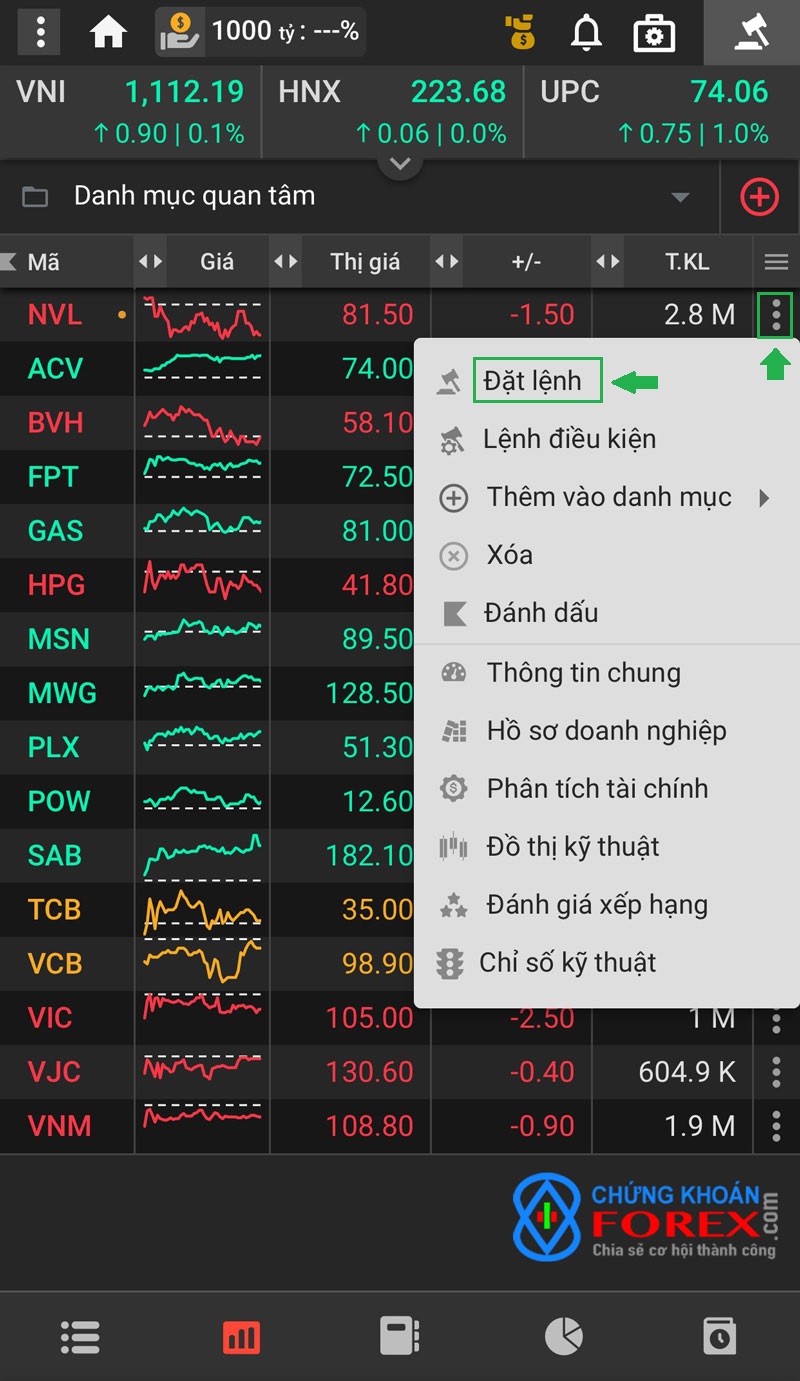Screen dimensions: 800x1381
Task: Open Phân tích tài chính
Action: click(597, 789)
